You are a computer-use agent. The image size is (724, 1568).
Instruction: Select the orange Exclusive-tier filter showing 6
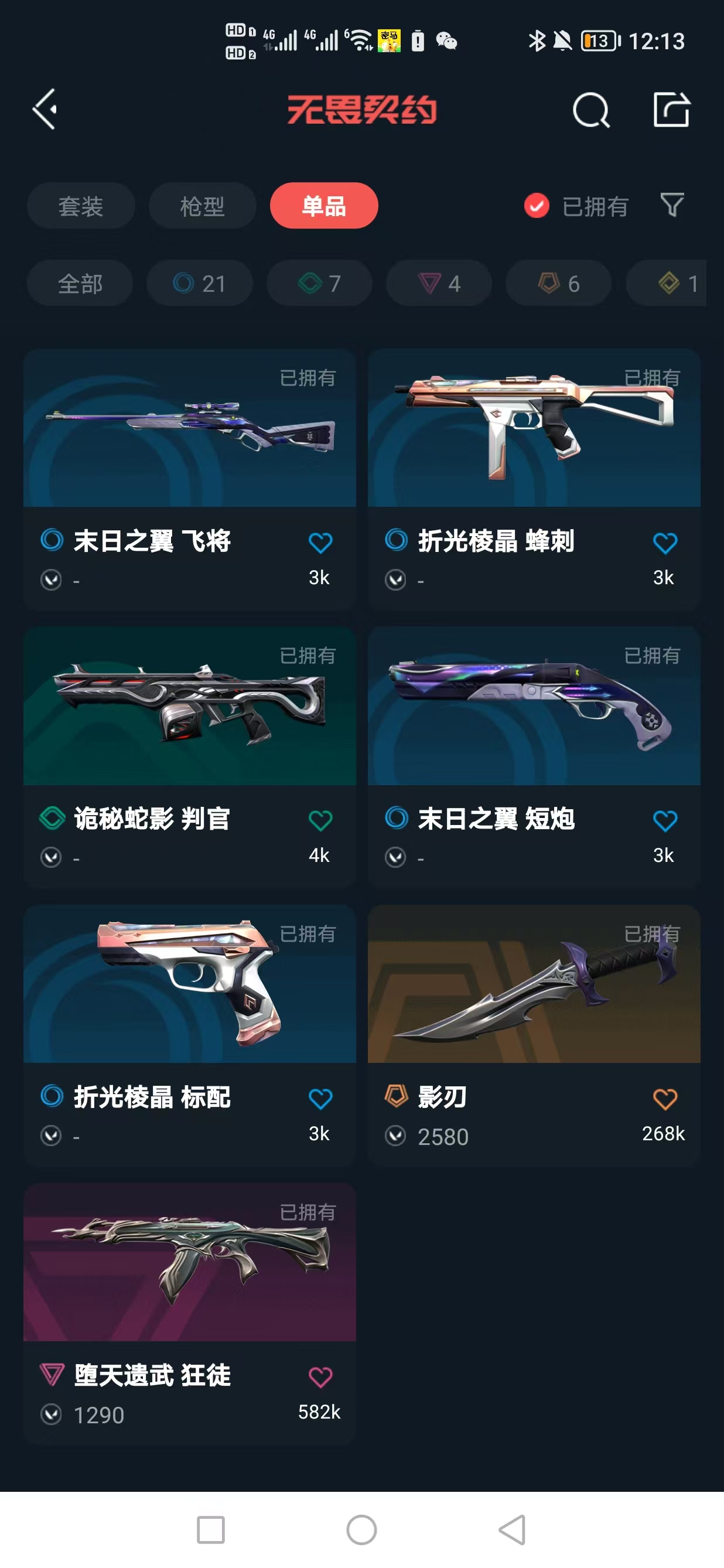click(x=556, y=283)
